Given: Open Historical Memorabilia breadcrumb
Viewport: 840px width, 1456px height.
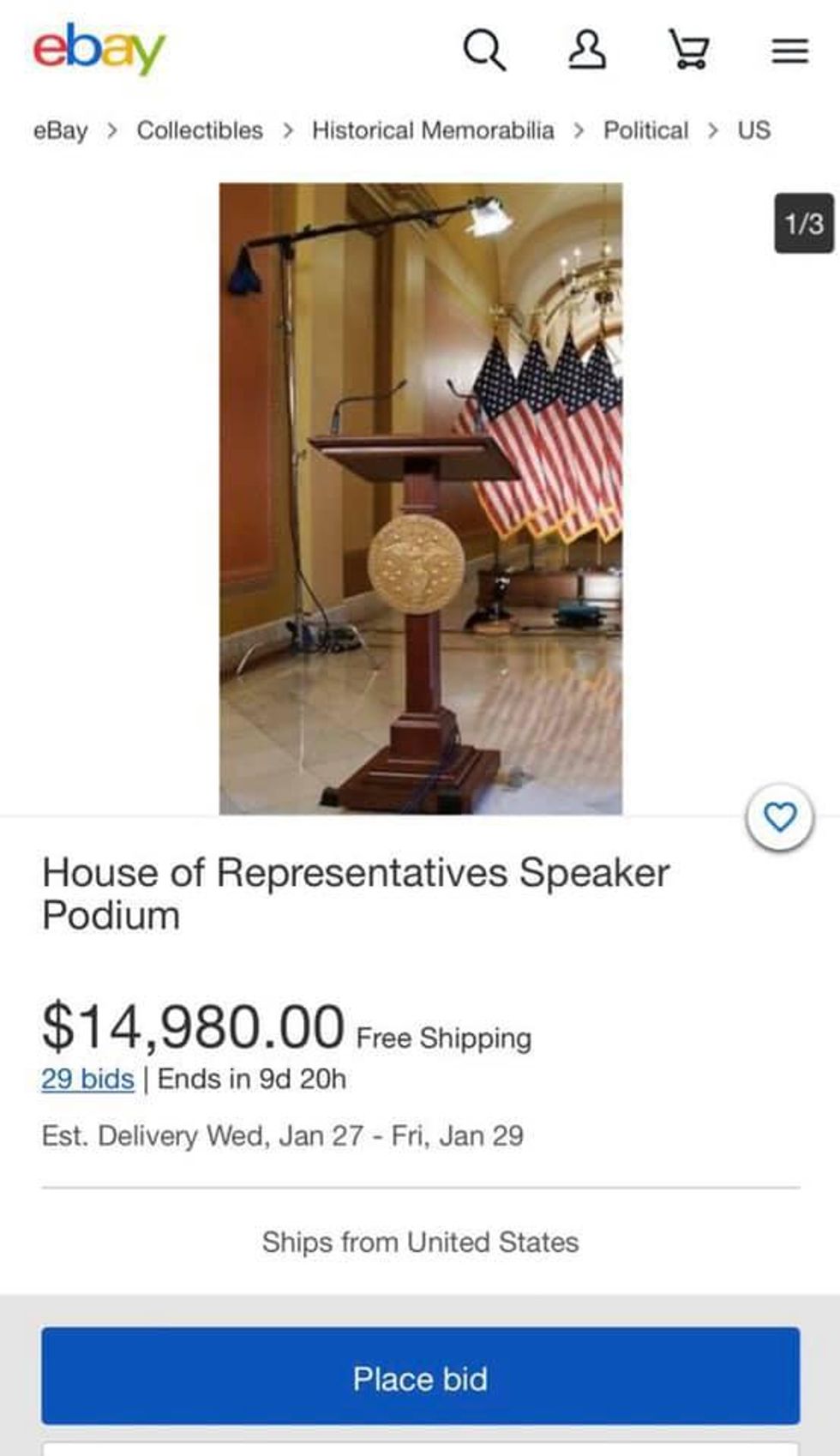Looking at the screenshot, I should click(x=433, y=130).
